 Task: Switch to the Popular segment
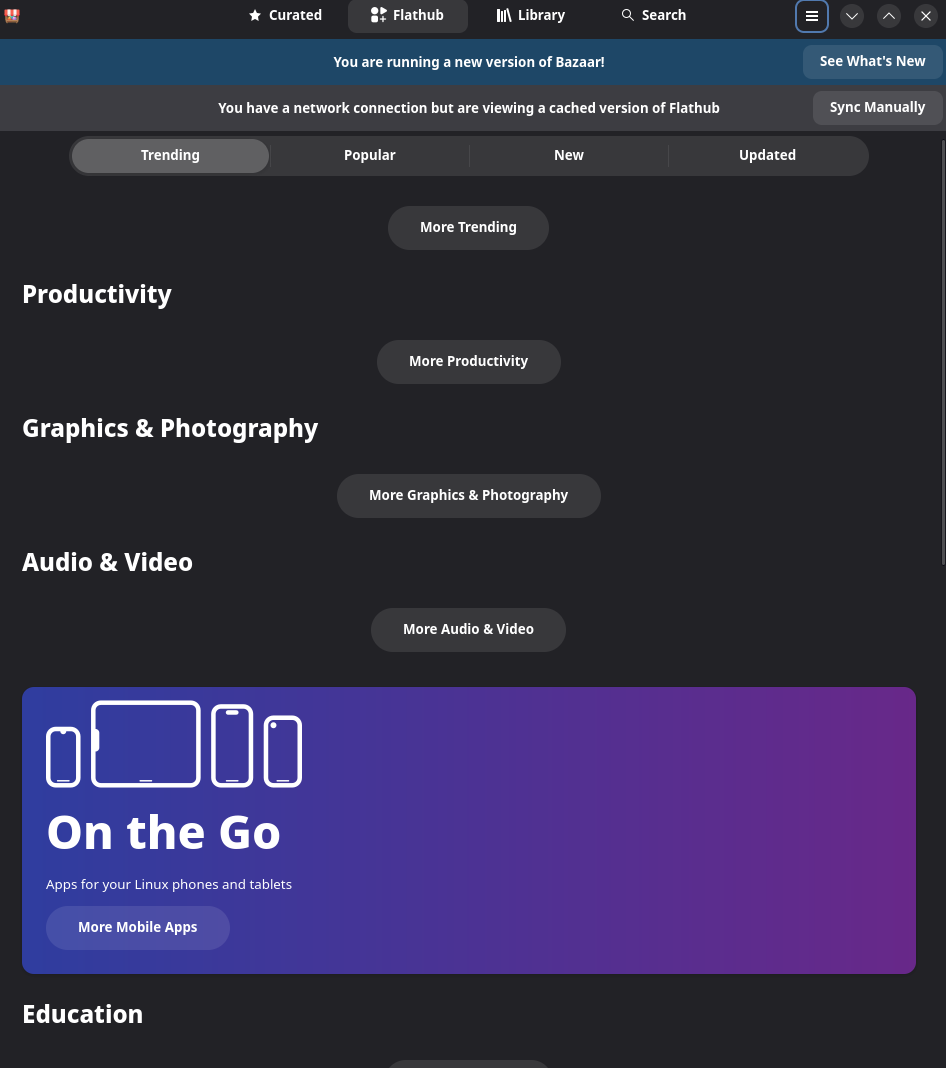pos(370,156)
